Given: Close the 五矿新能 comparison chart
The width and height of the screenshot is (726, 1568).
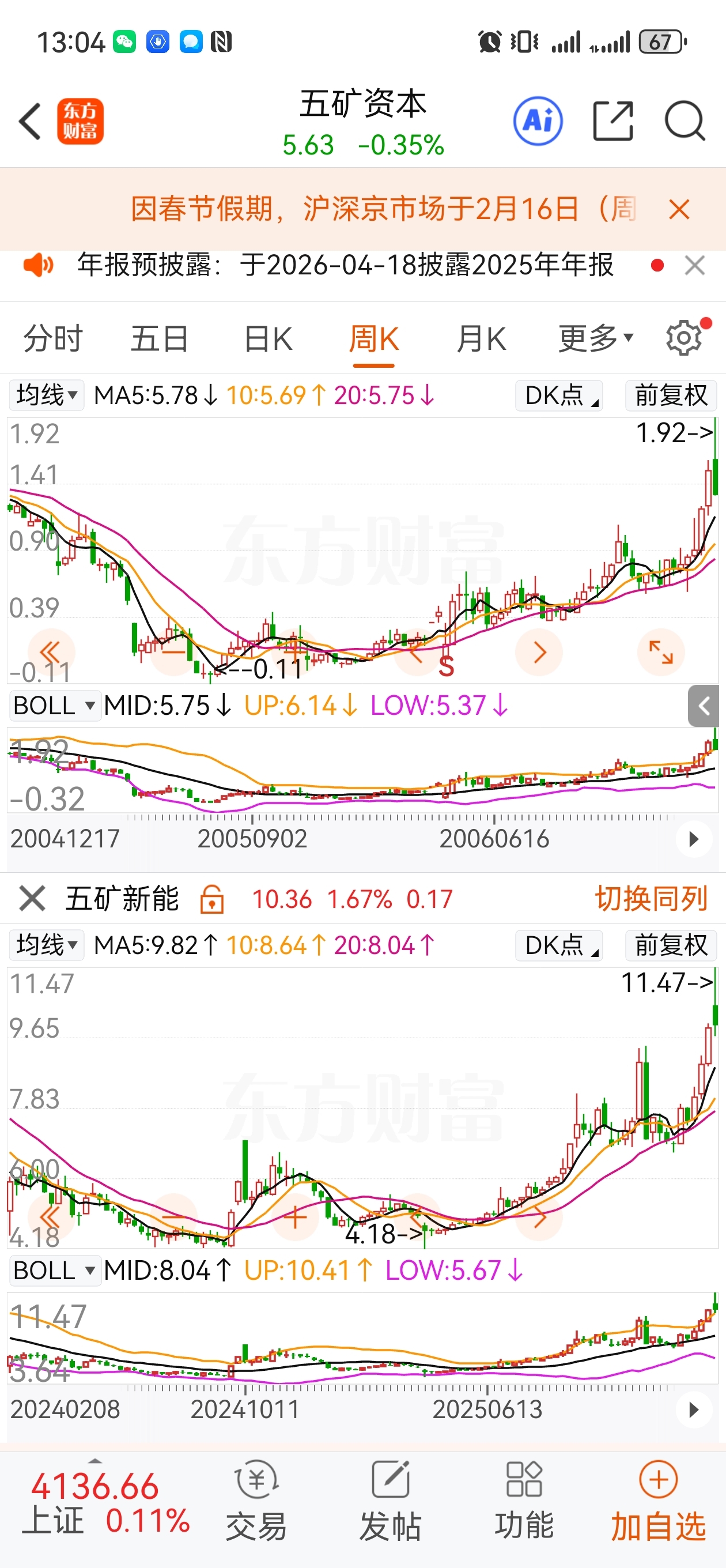Looking at the screenshot, I should coord(32,899).
